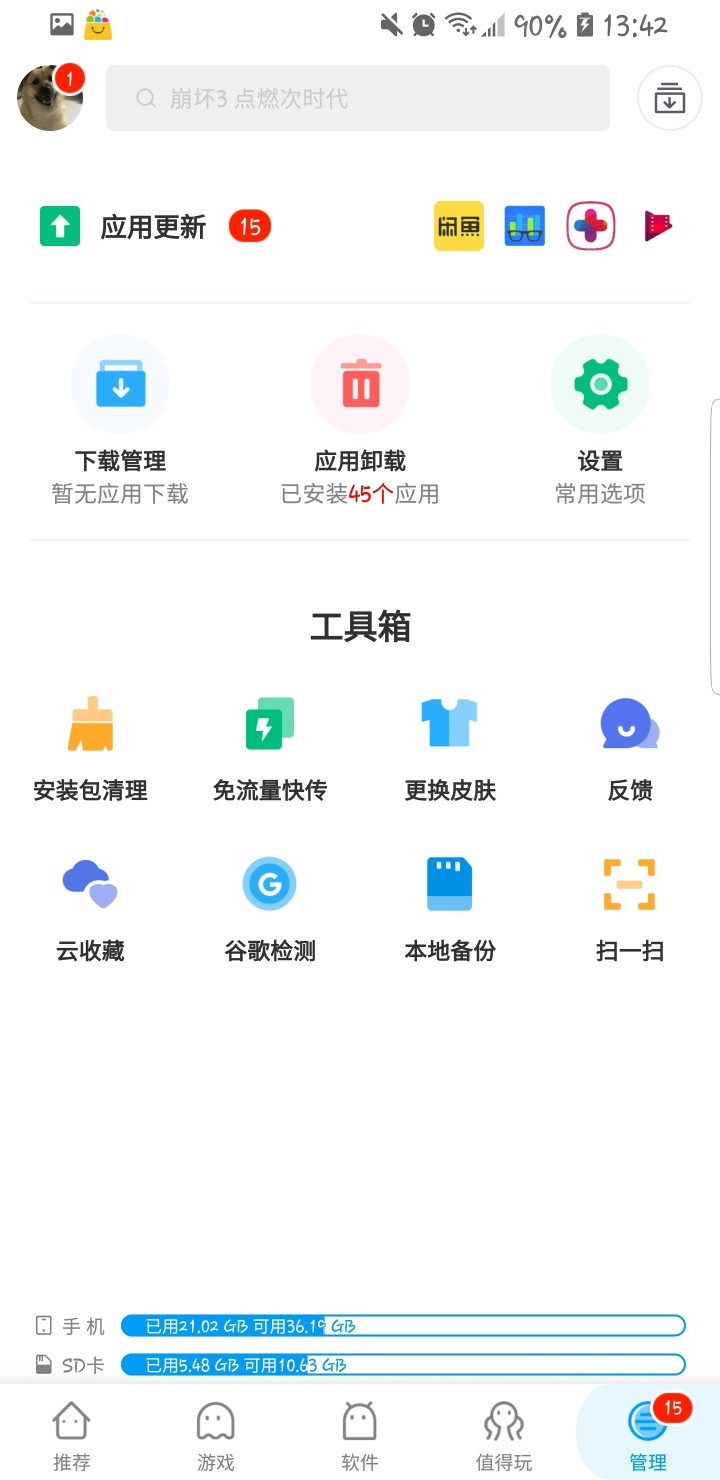720x1480 pixels.
Task: Select the 管理 tab
Action: tap(648, 1435)
